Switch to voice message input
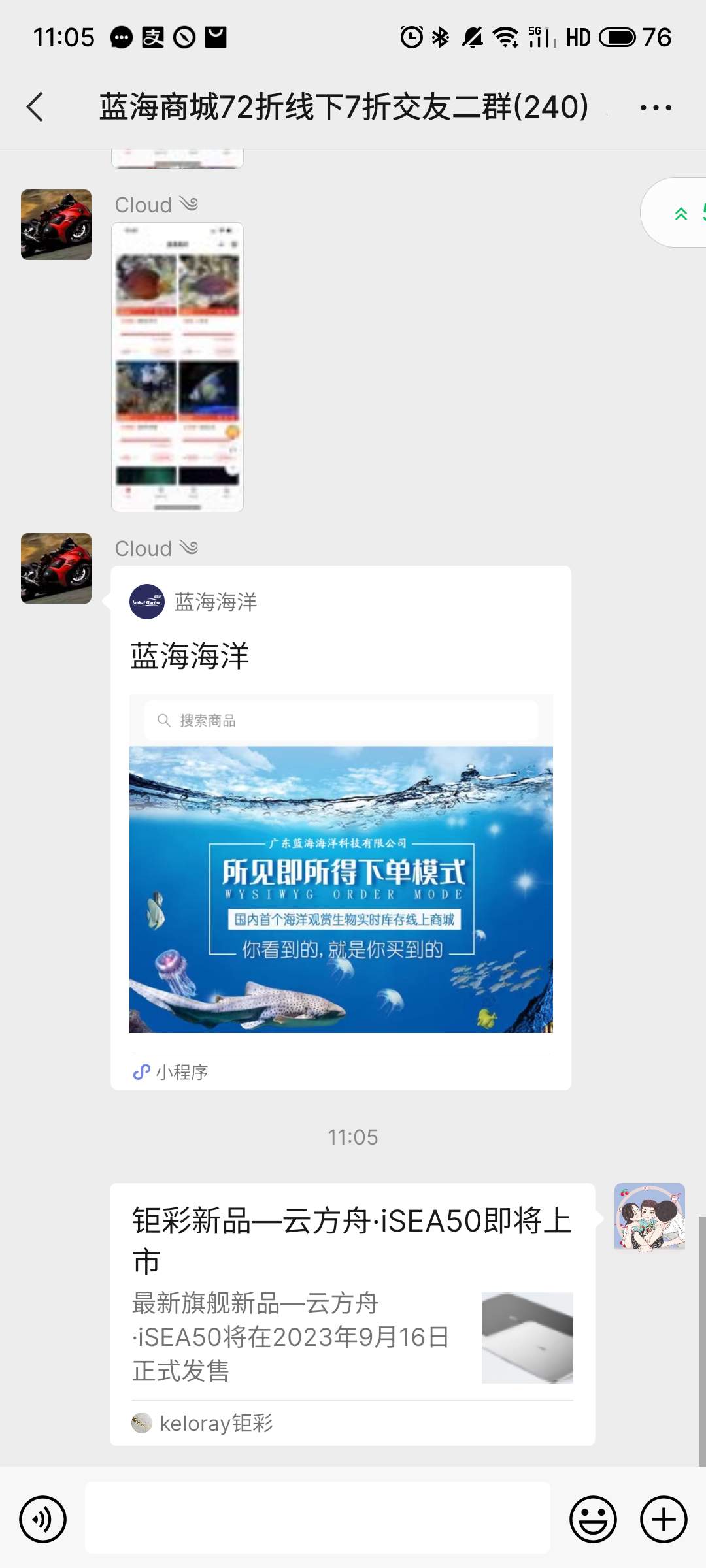 (x=43, y=1519)
